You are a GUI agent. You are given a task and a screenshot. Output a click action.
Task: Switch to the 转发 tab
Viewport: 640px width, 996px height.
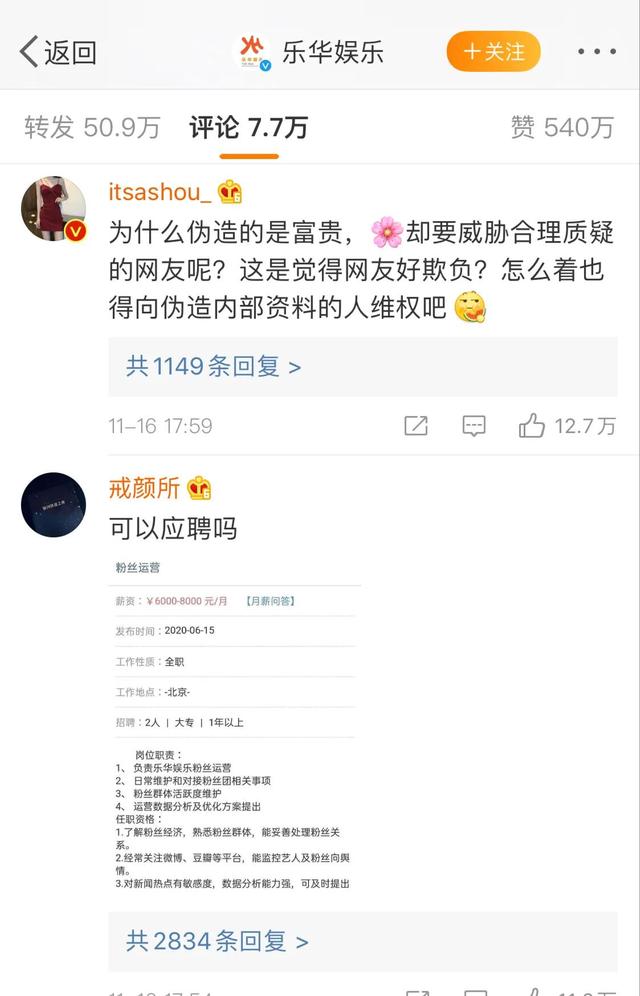[92, 127]
